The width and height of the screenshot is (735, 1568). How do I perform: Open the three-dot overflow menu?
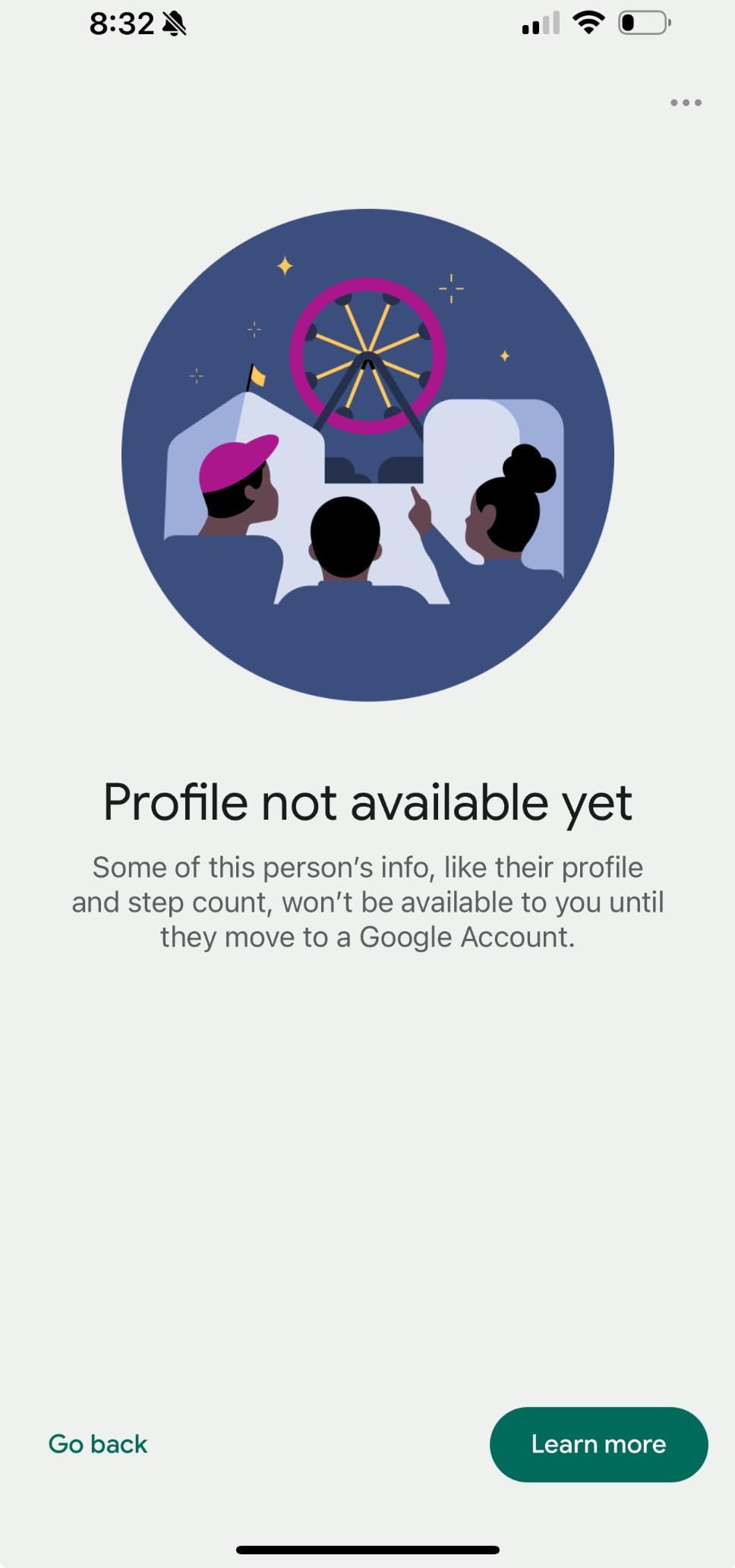tap(685, 103)
